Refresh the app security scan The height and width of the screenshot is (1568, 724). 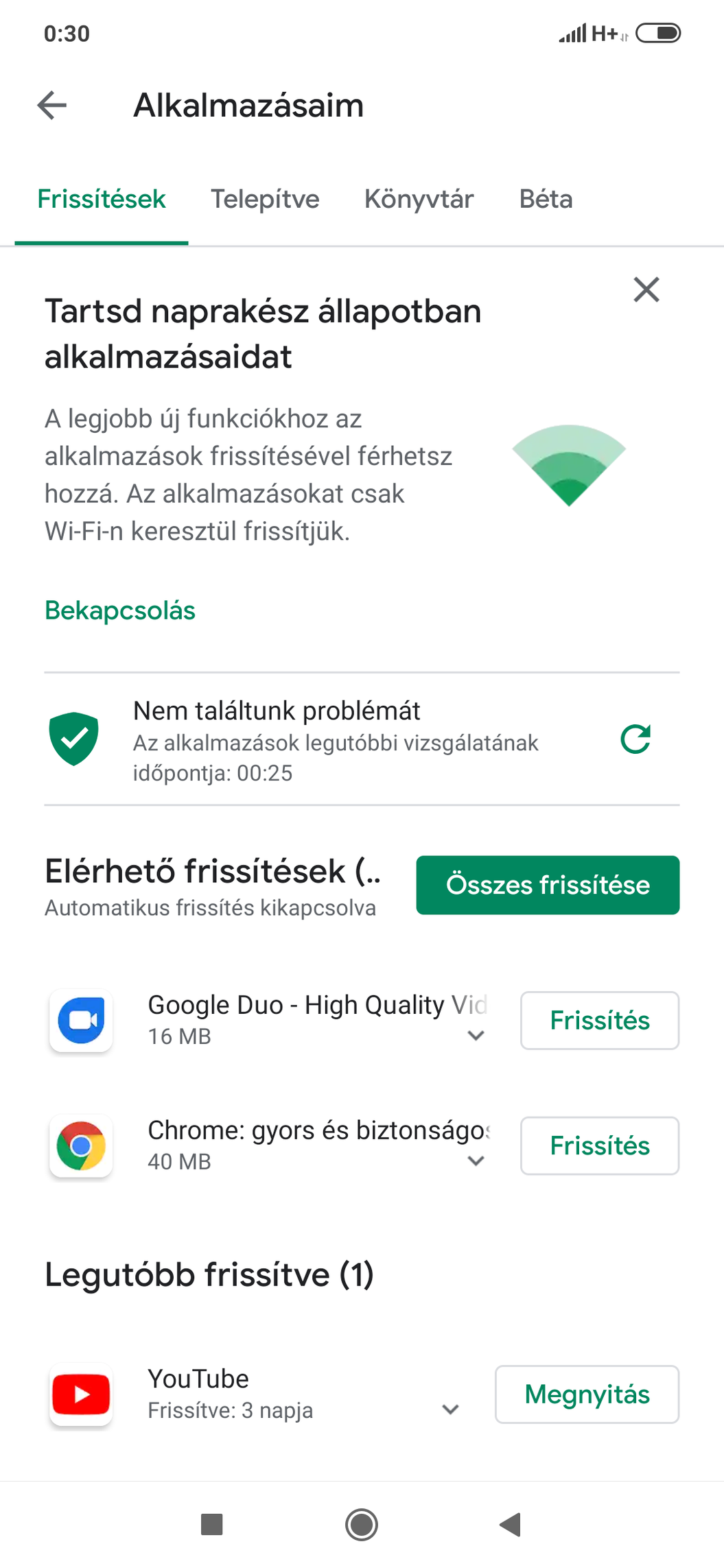coord(635,739)
